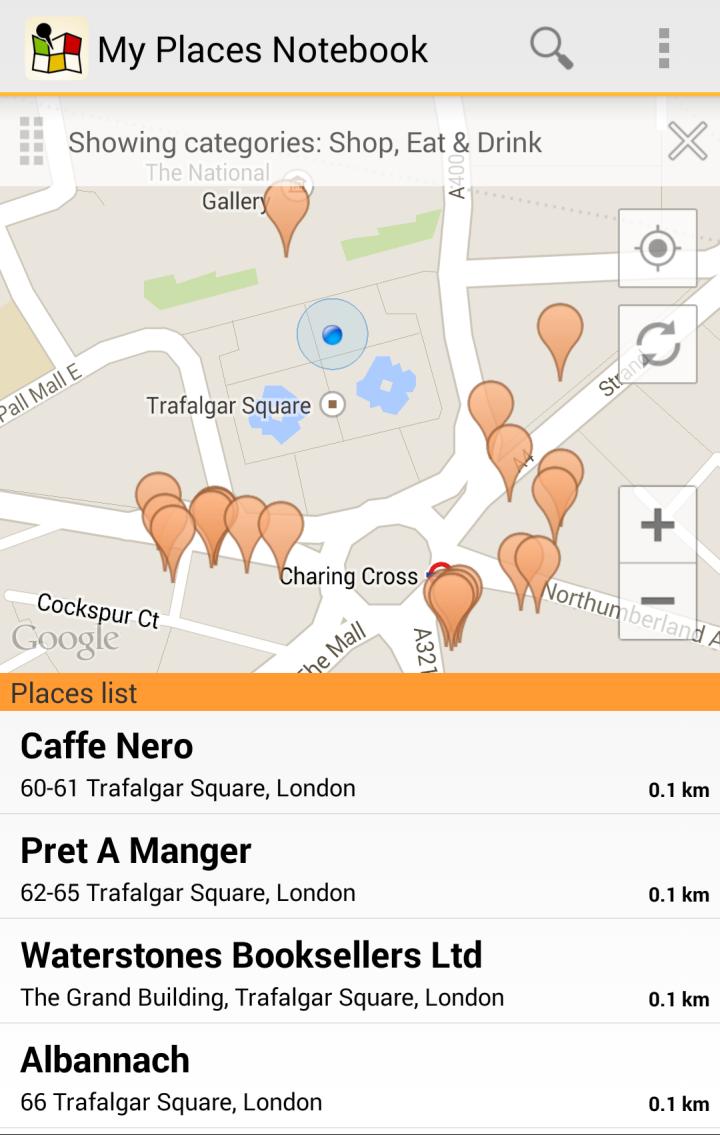Open the Albannach place entry
720x1135 pixels.
[360, 1077]
